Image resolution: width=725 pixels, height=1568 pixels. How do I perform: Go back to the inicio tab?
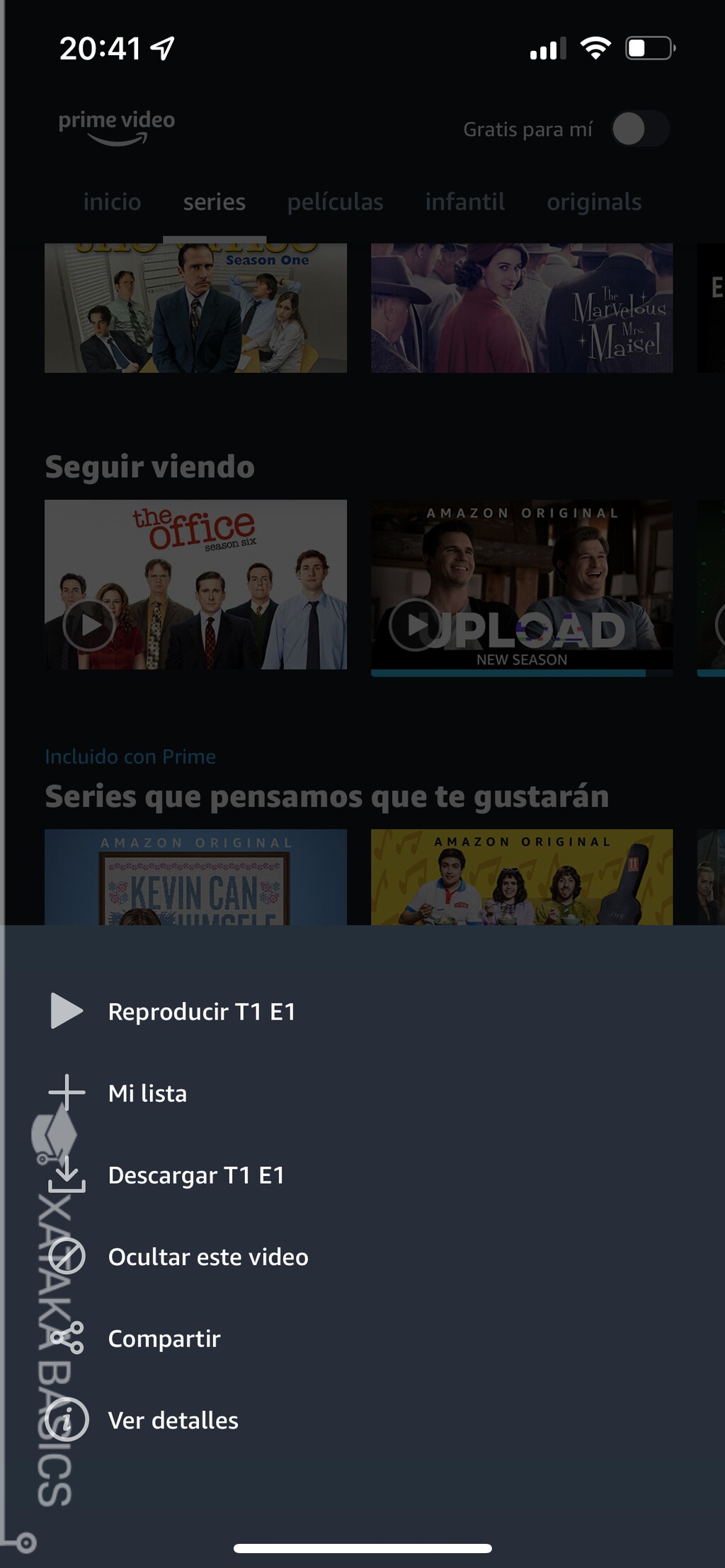pos(113,202)
